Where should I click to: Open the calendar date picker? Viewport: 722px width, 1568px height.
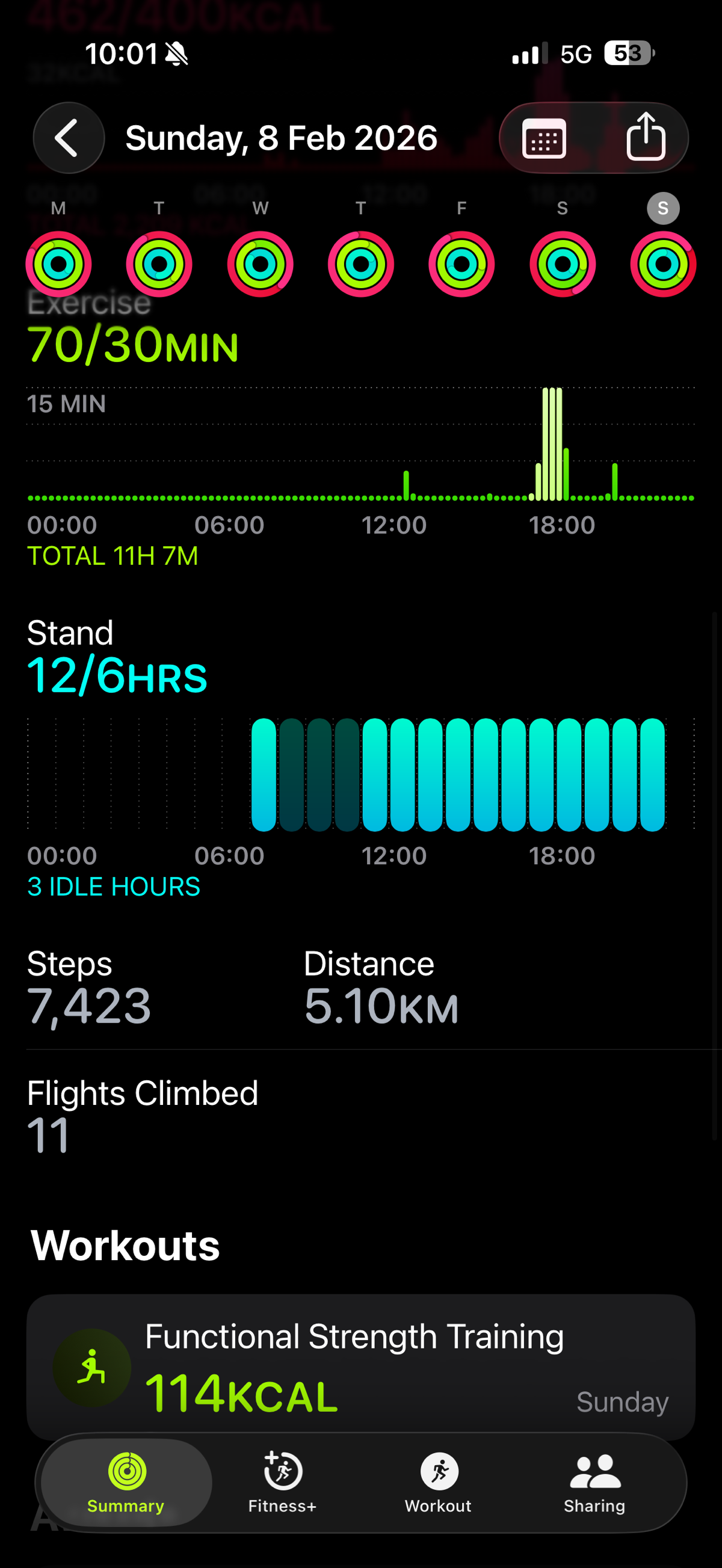[x=544, y=138]
